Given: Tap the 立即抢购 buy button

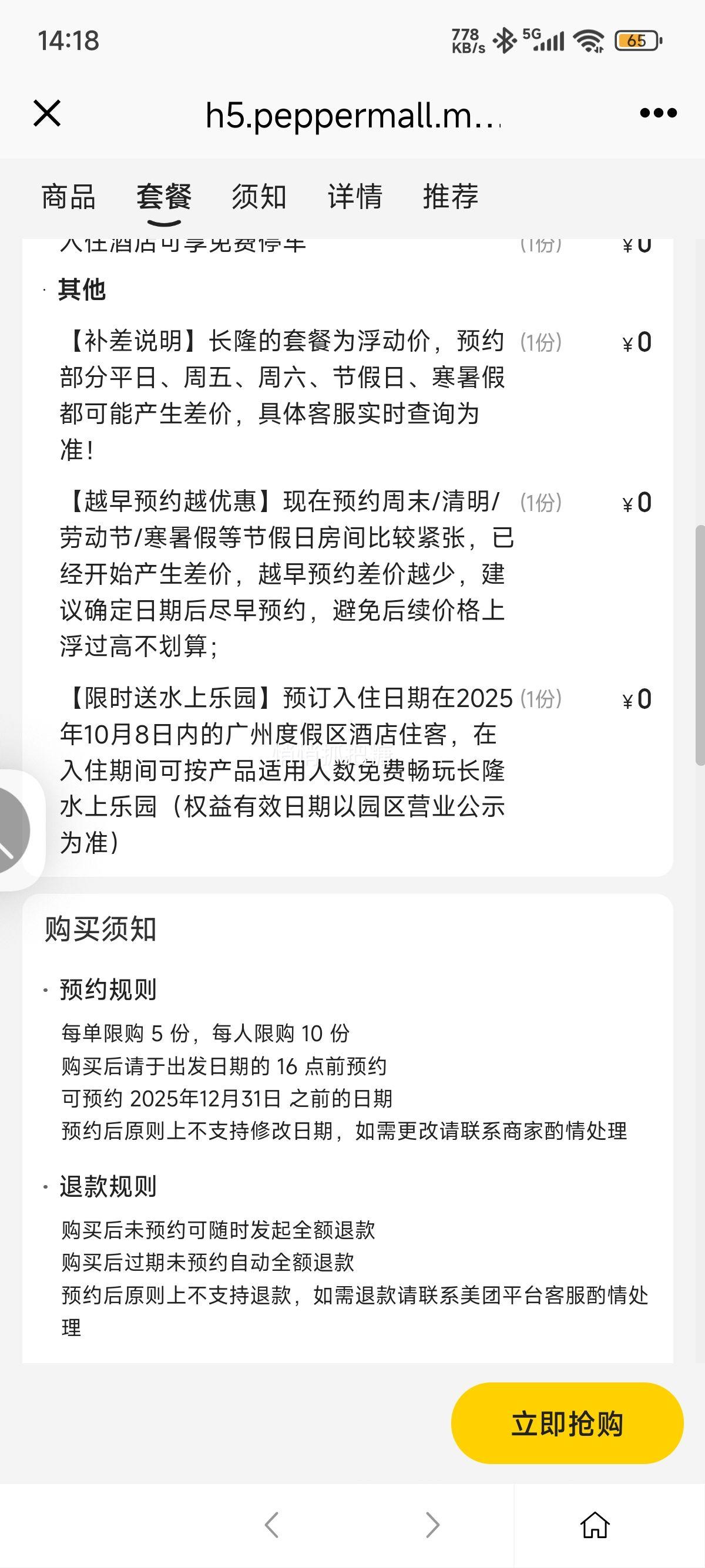Looking at the screenshot, I should tap(567, 1424).
